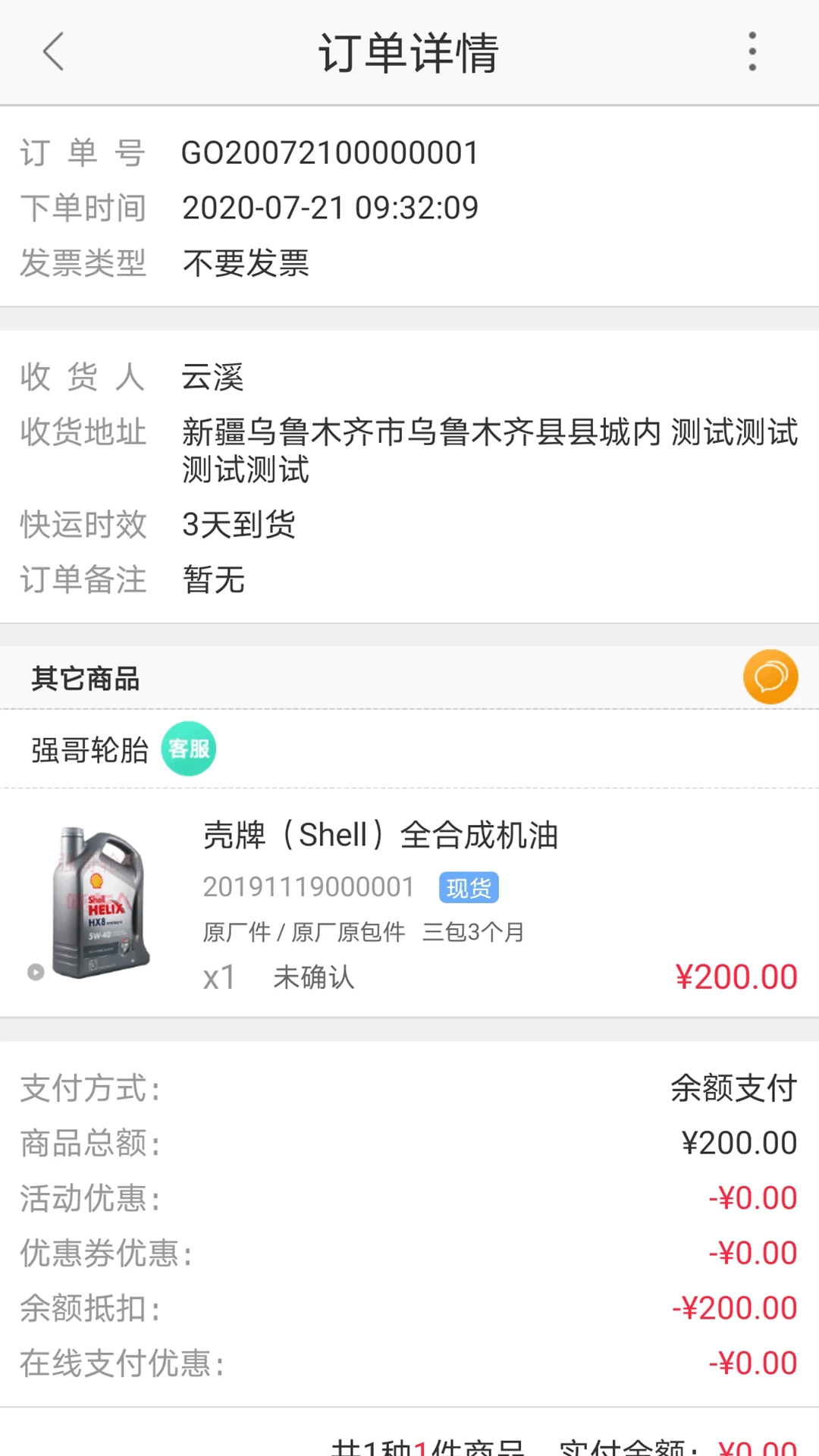Screen dimensions: 819x1456
Task: Navigate back with the top-left arrow
Action: coord(52,52)
